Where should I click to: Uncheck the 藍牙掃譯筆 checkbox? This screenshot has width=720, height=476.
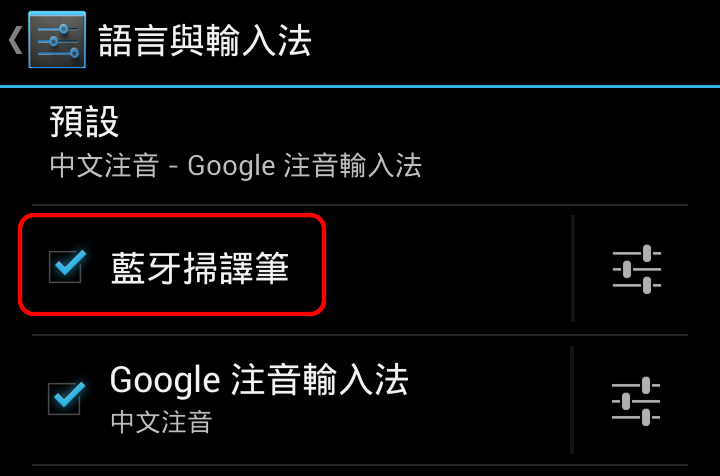[x=66, y=267]
